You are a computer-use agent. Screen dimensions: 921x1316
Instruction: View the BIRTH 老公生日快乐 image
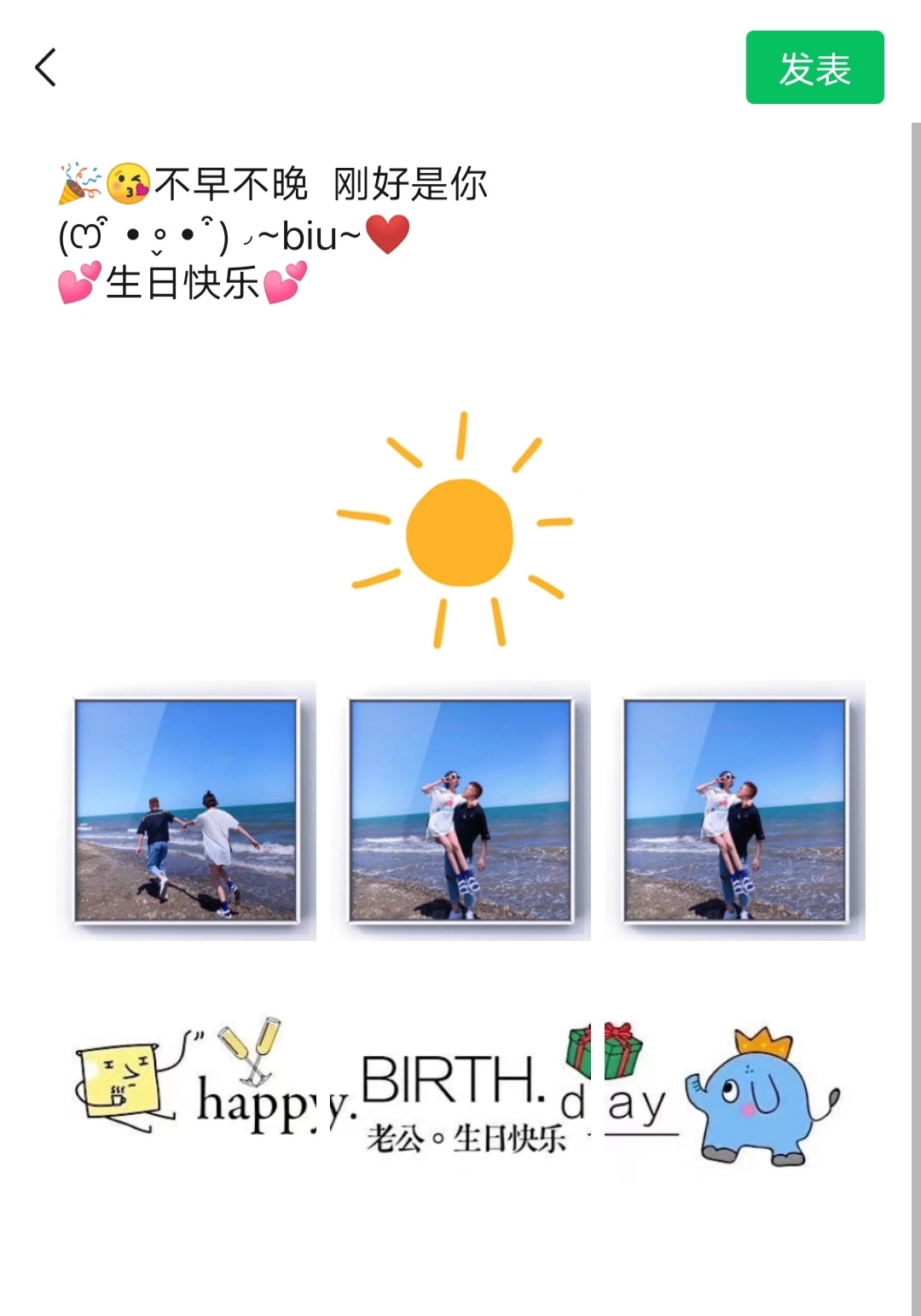point(460,1085)
